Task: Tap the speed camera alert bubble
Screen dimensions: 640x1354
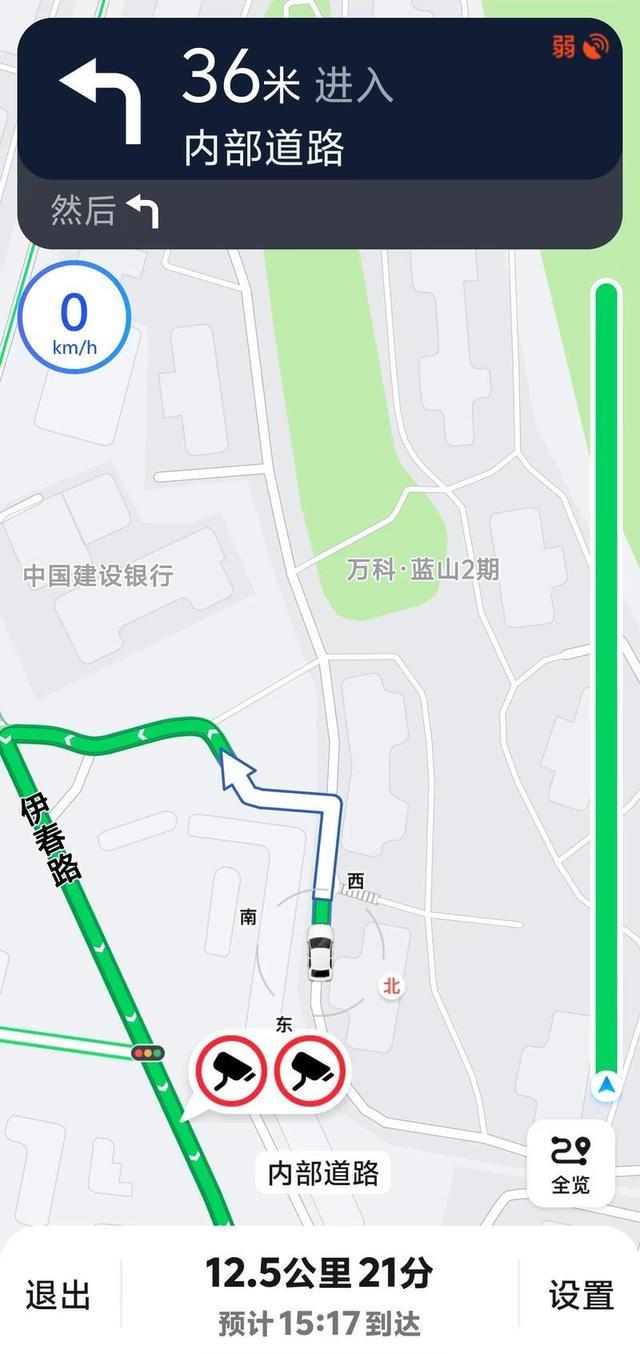Action: [271, 1071]
